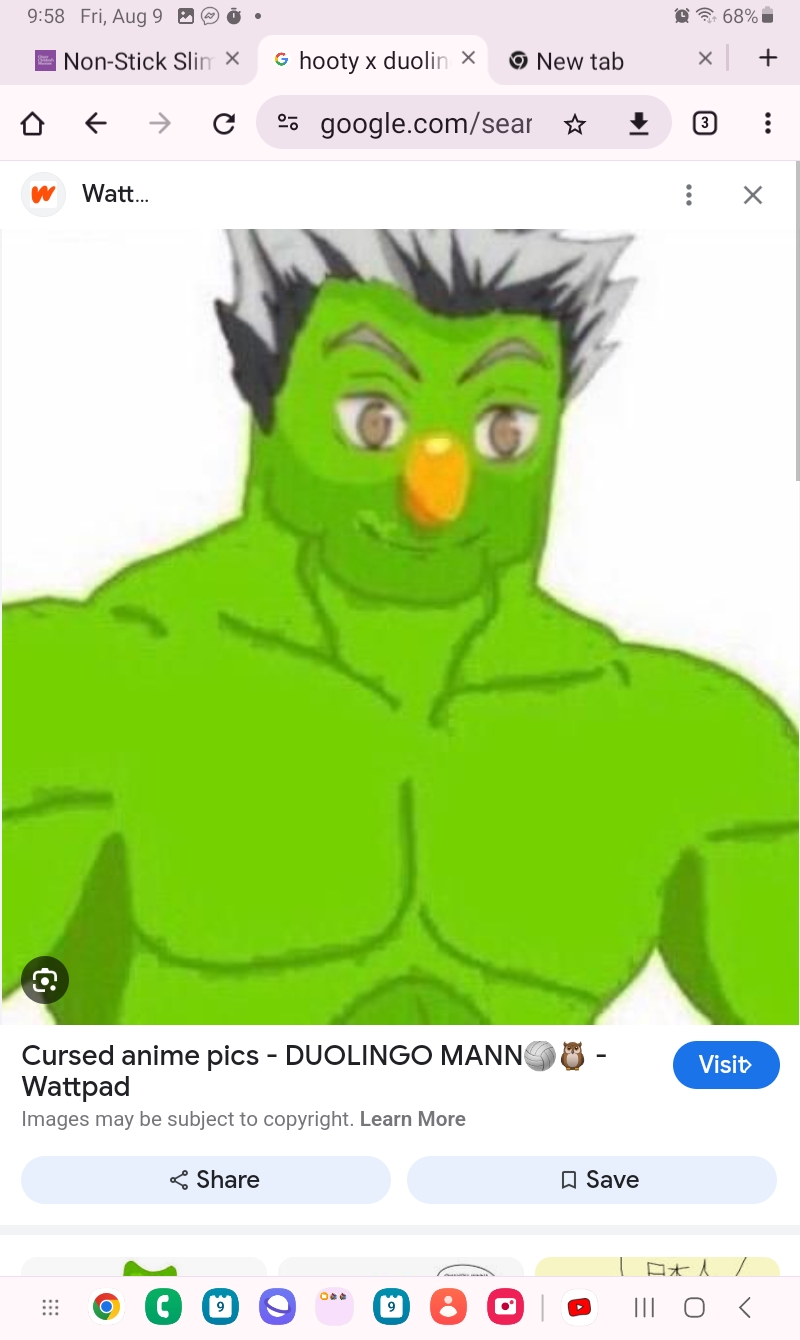800x1340 pixels.
Task: Open image options next to Wattpad source
Action: 688,195
